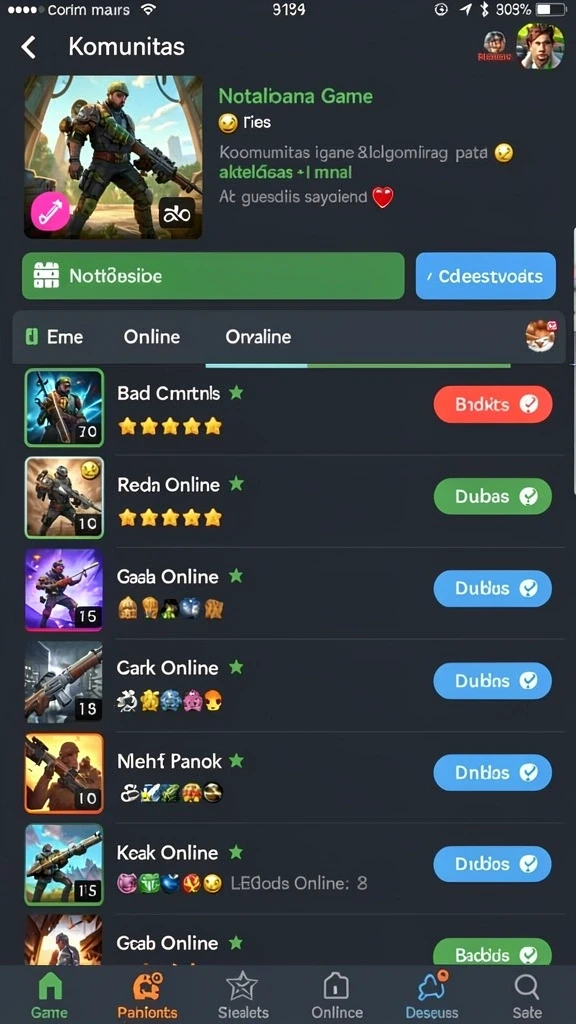Viewport: 576px width, 1024px height.
Task: Tap the blue button beside Nlehf Panok
Action: pos(493,773)
